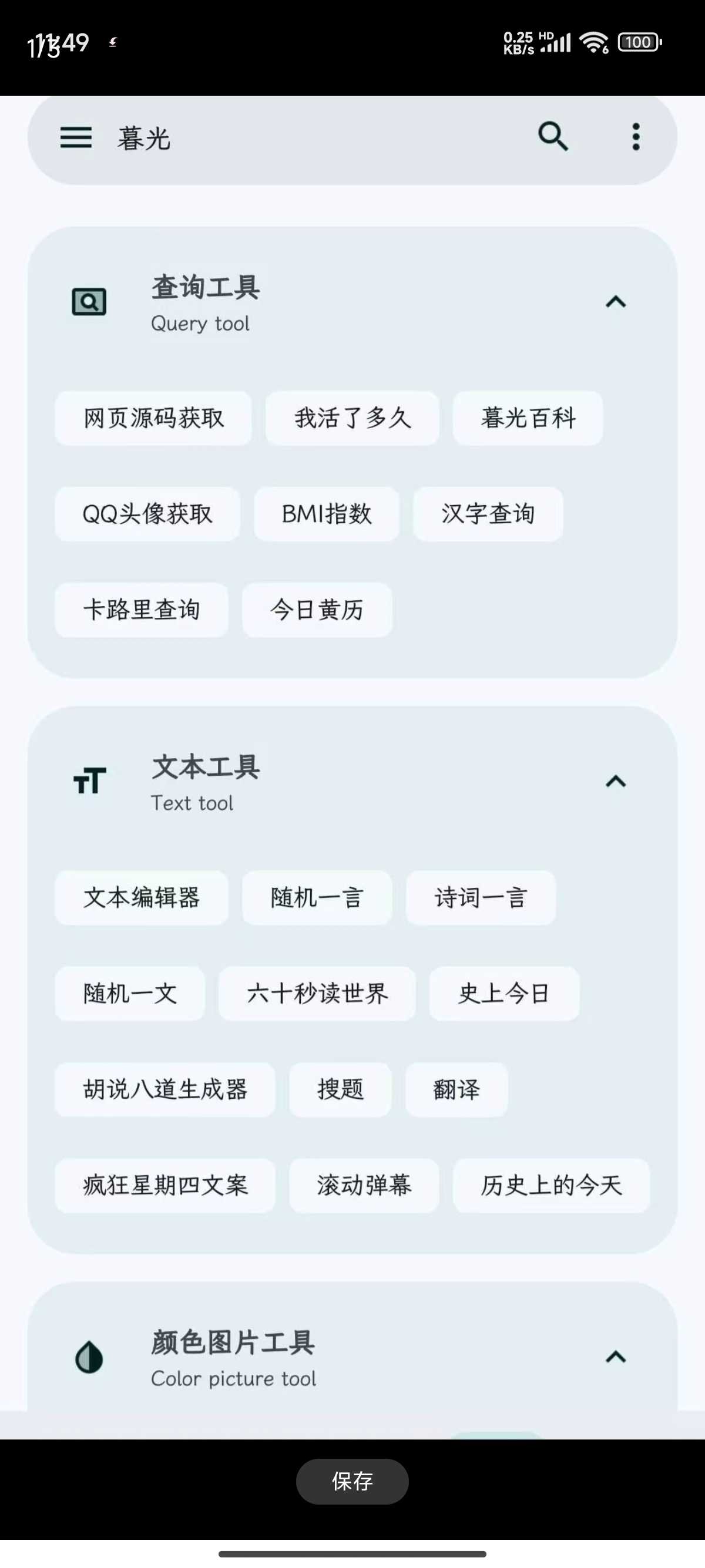The image size is (705, 1568).
Task: Open the 文本编辑器 tool
Action: click(142, 898)
